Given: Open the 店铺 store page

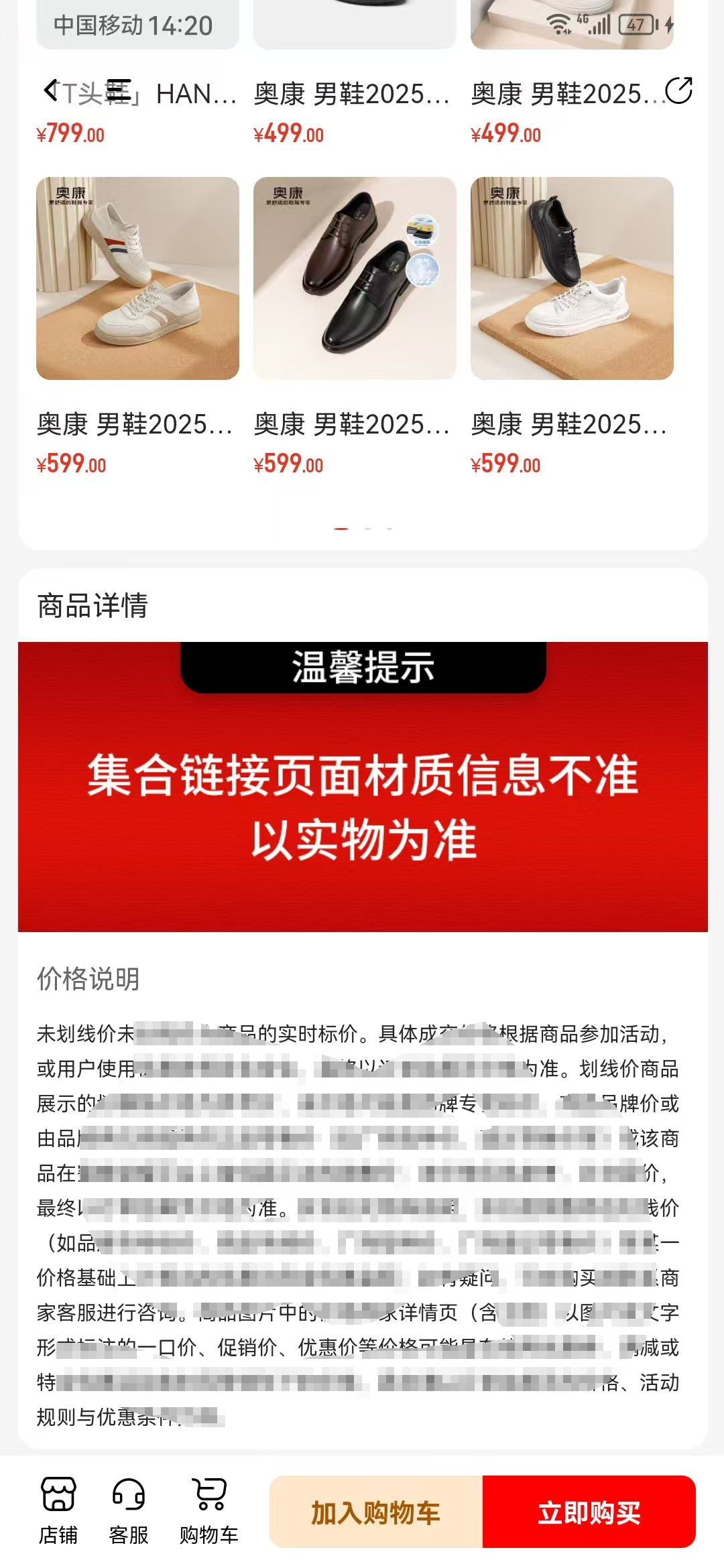Looking at the screenshot, I should pyautogui.click(x=58, y=1510).
